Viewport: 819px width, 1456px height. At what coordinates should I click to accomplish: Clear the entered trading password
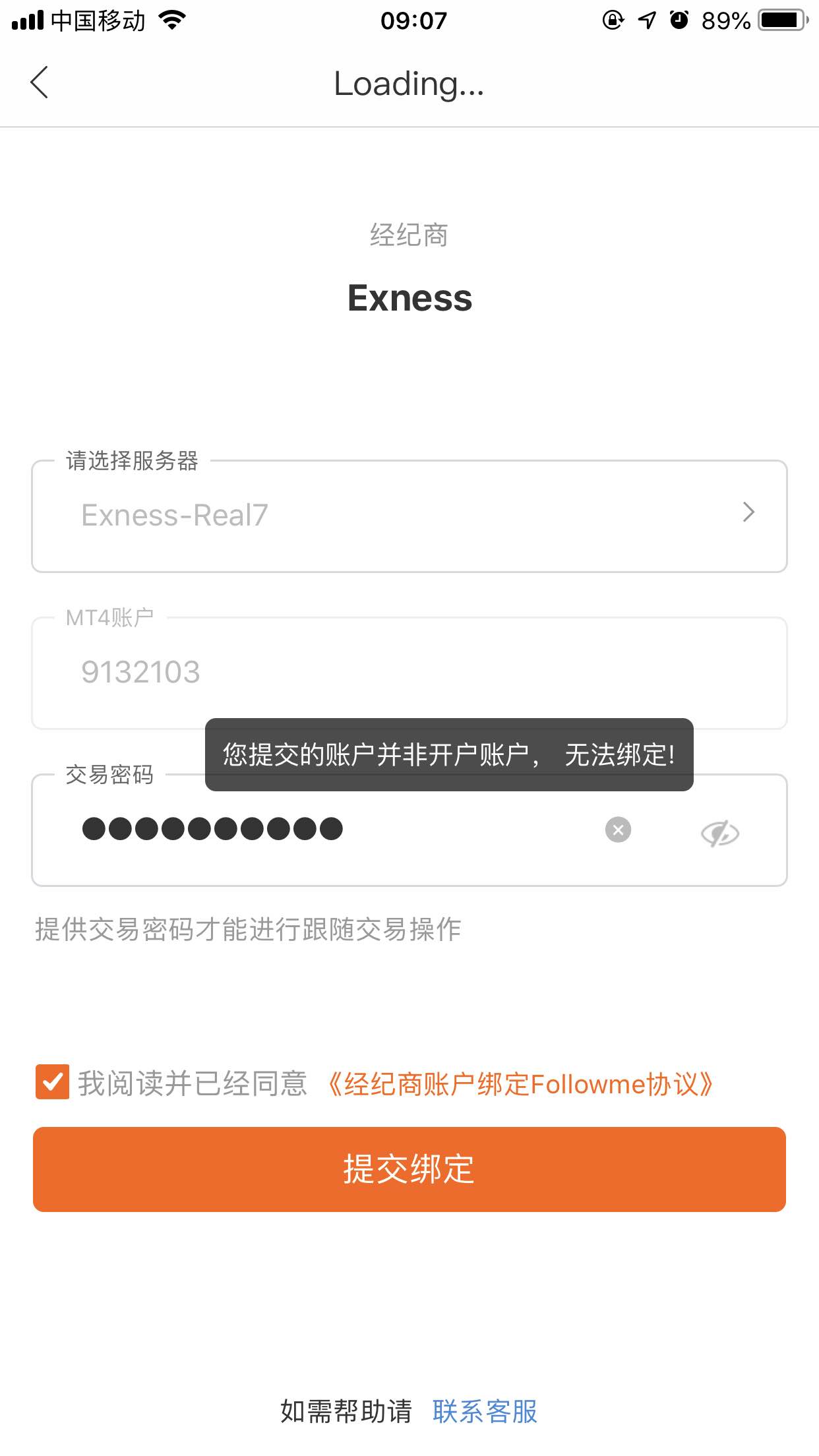pos(618,830)
